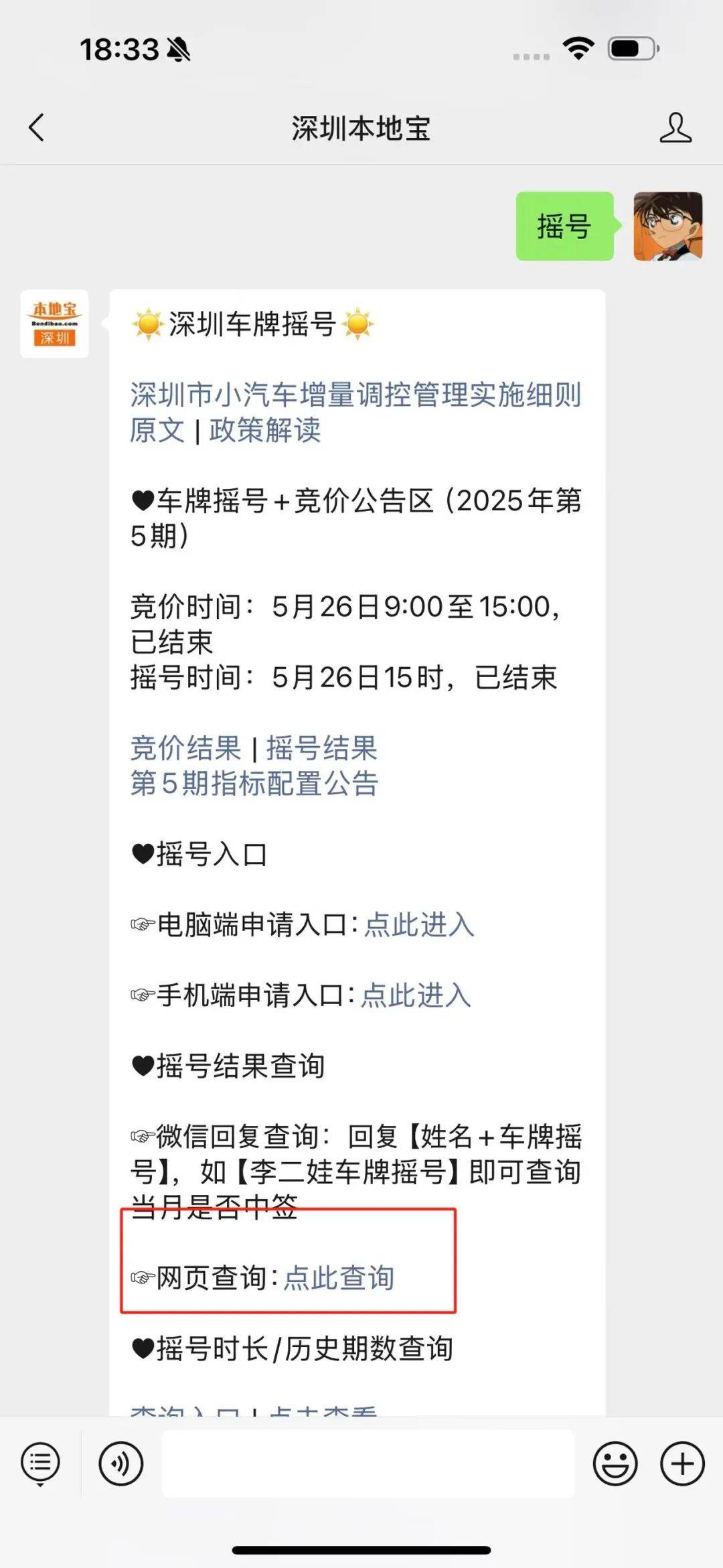
Task: Focus the message text field
Action: pos(368,1464)
